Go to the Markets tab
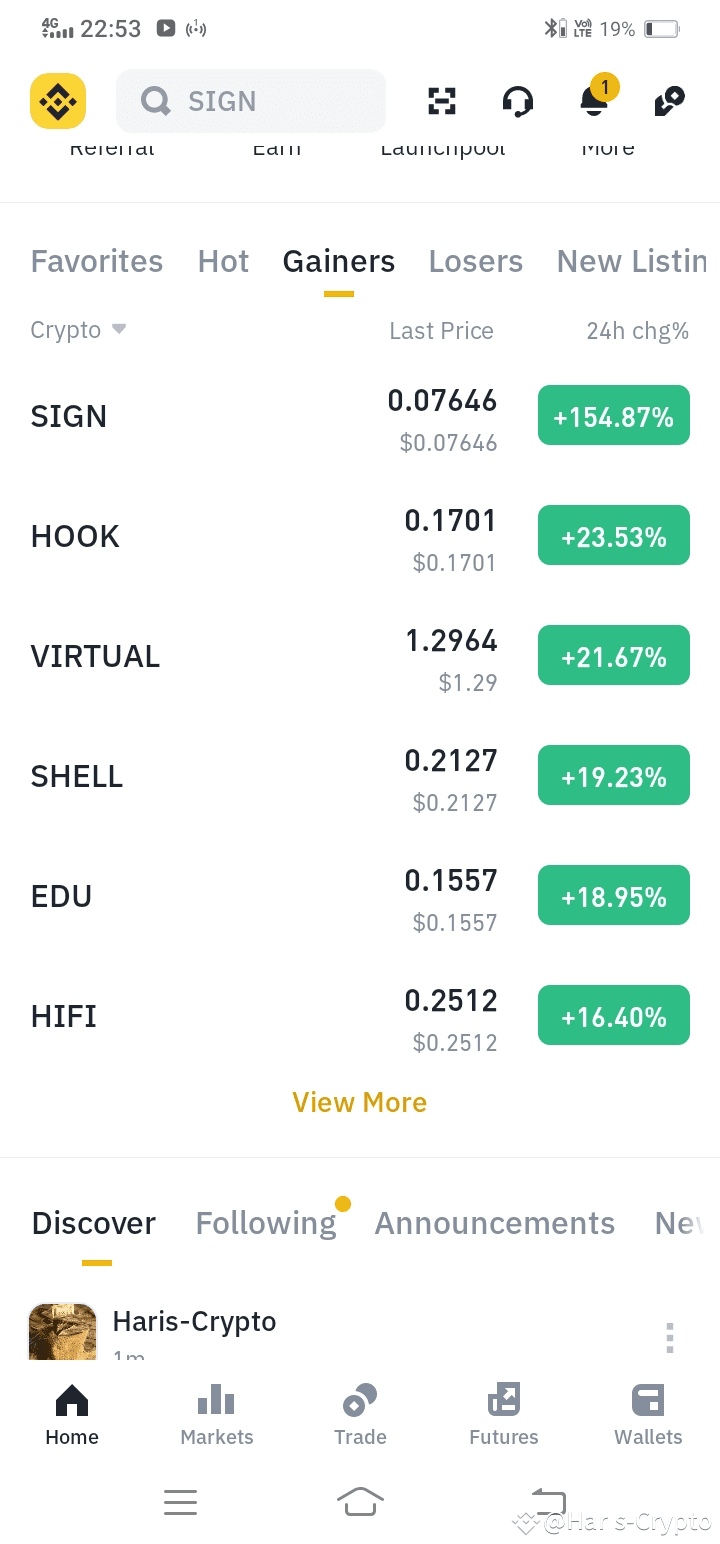The width and height of the screenshot is (720, 1544). [x=217, y=1414]
